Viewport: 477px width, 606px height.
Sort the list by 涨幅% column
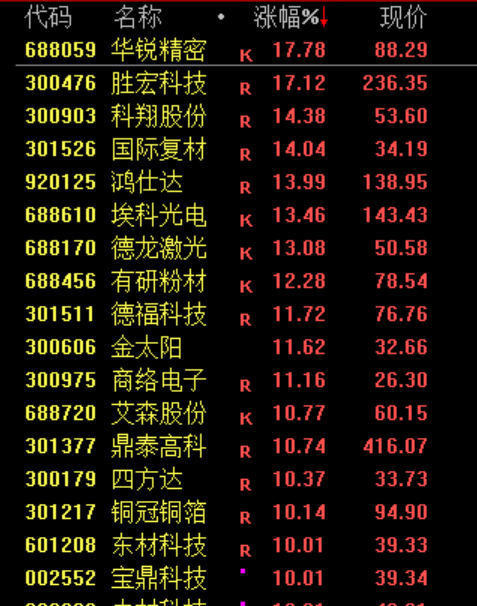coord(290,17)
